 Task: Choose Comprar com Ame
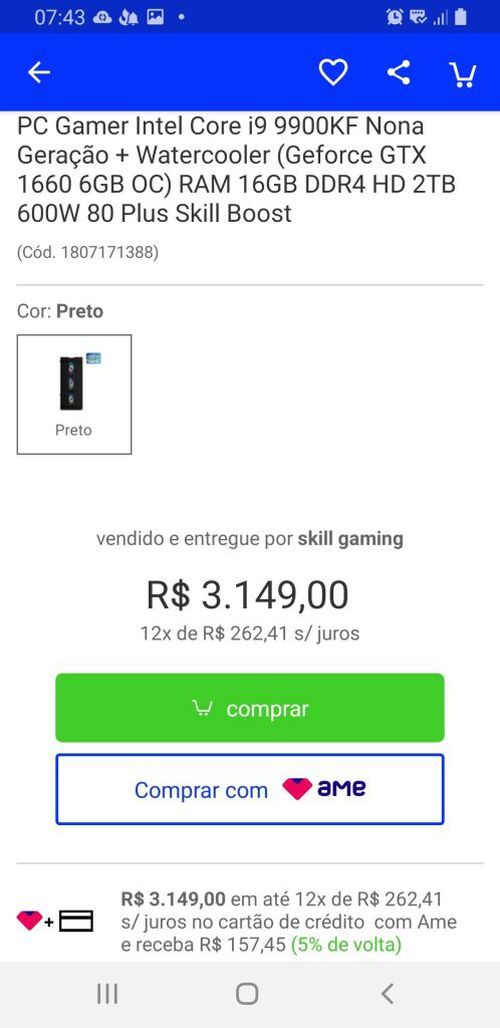pos(250,789)
